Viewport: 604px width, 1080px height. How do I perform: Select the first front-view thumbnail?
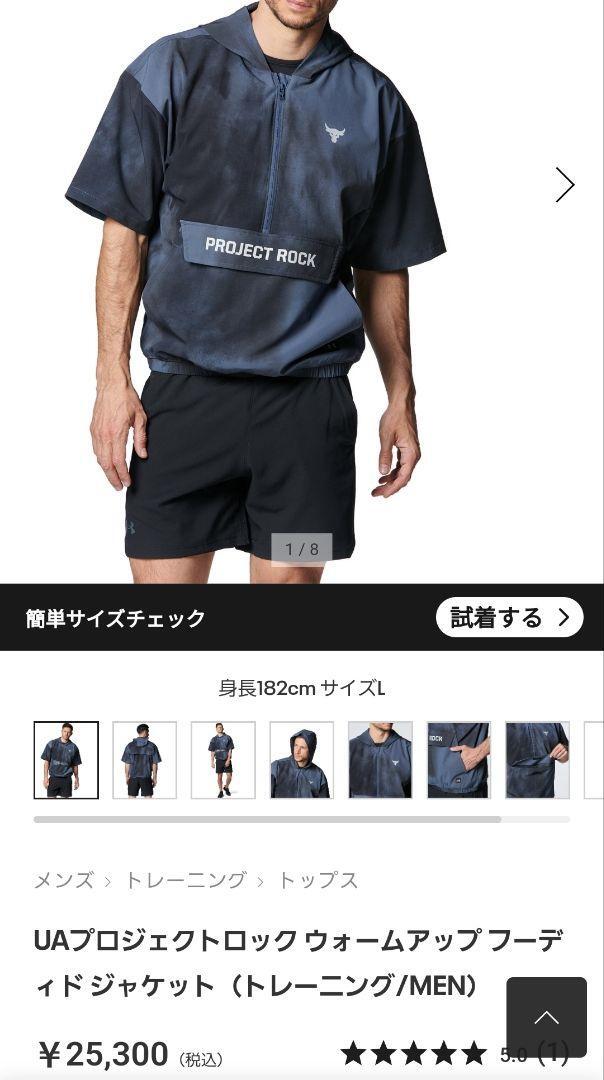[x=66, y=760]
